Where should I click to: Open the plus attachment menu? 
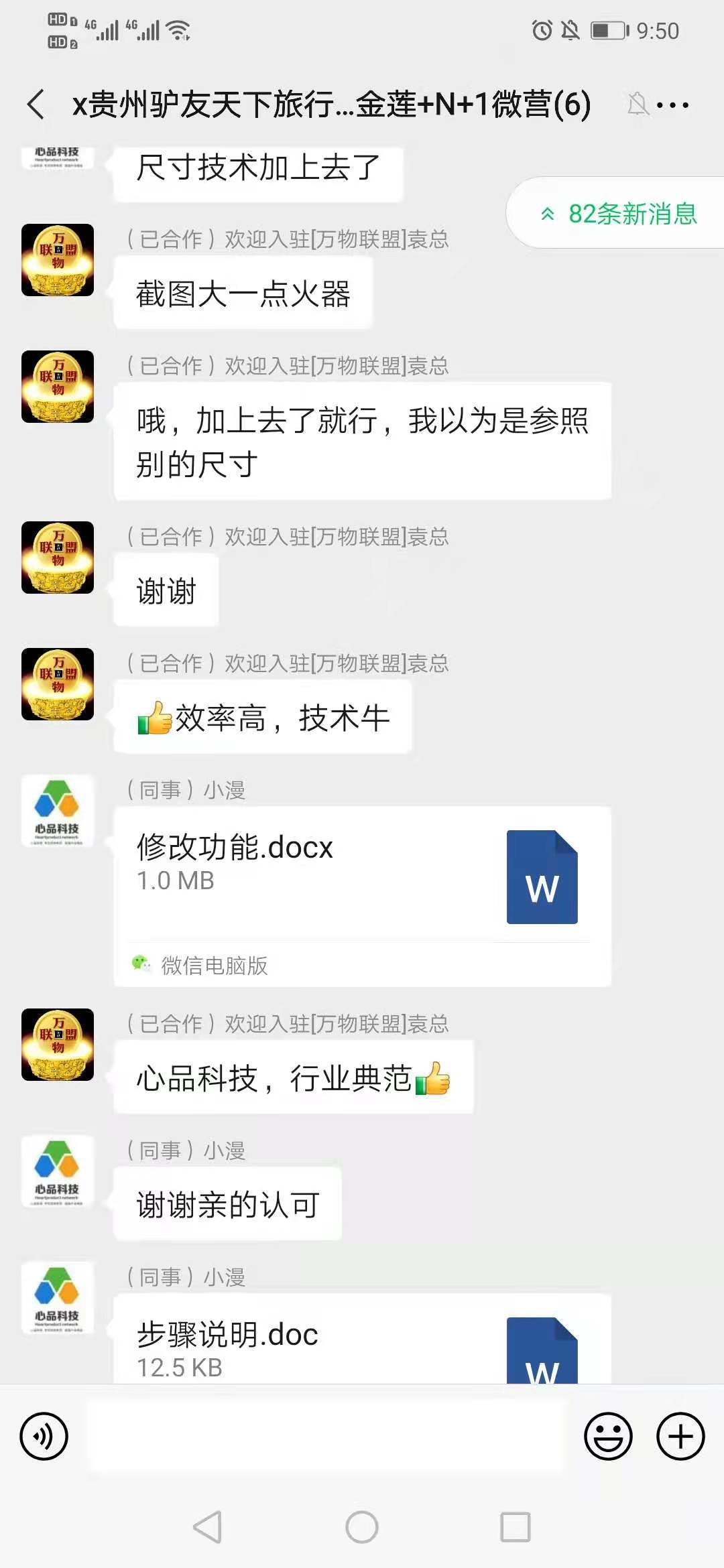point(680,1437)
